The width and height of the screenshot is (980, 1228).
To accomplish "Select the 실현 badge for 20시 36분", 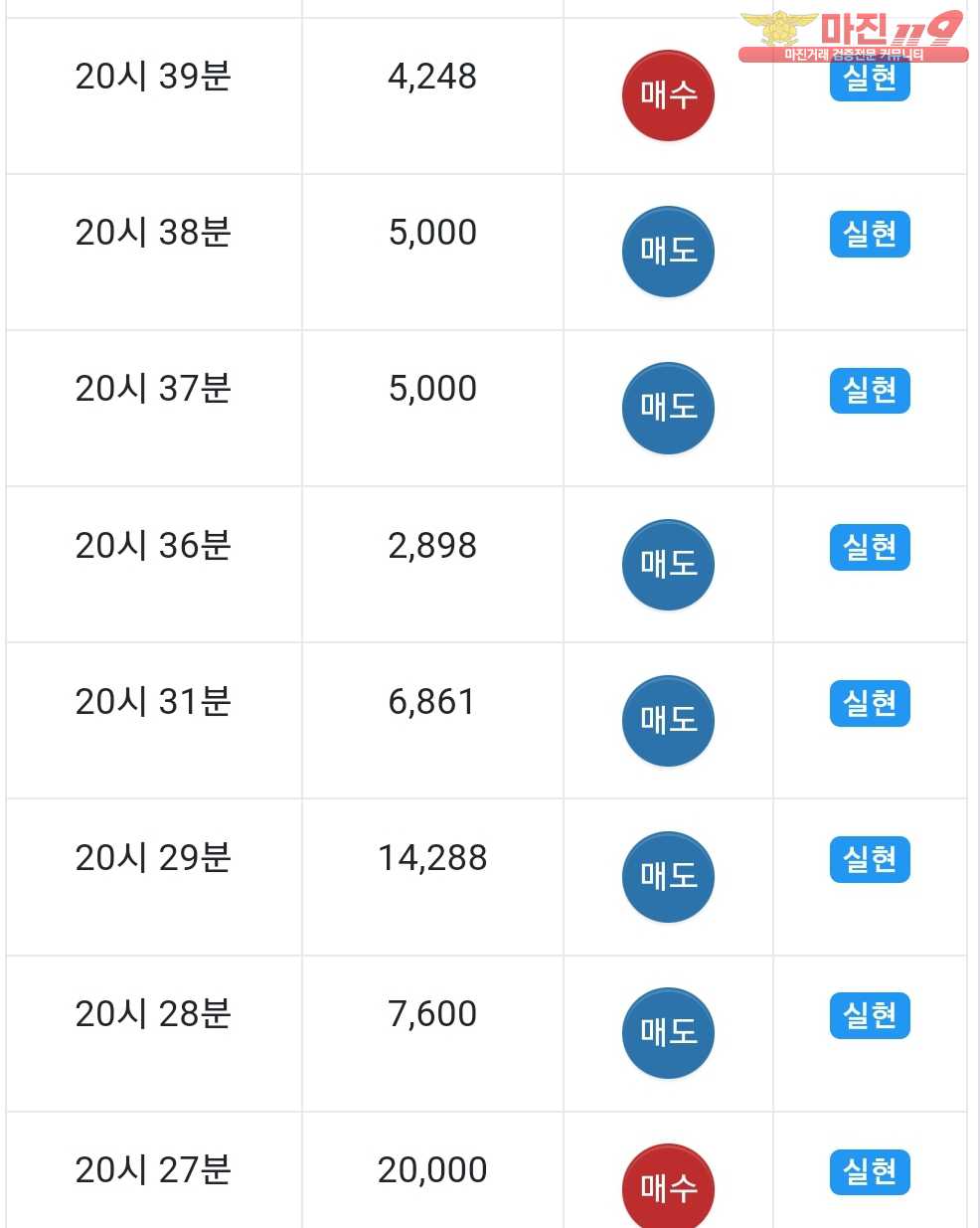I will [870, 548].
